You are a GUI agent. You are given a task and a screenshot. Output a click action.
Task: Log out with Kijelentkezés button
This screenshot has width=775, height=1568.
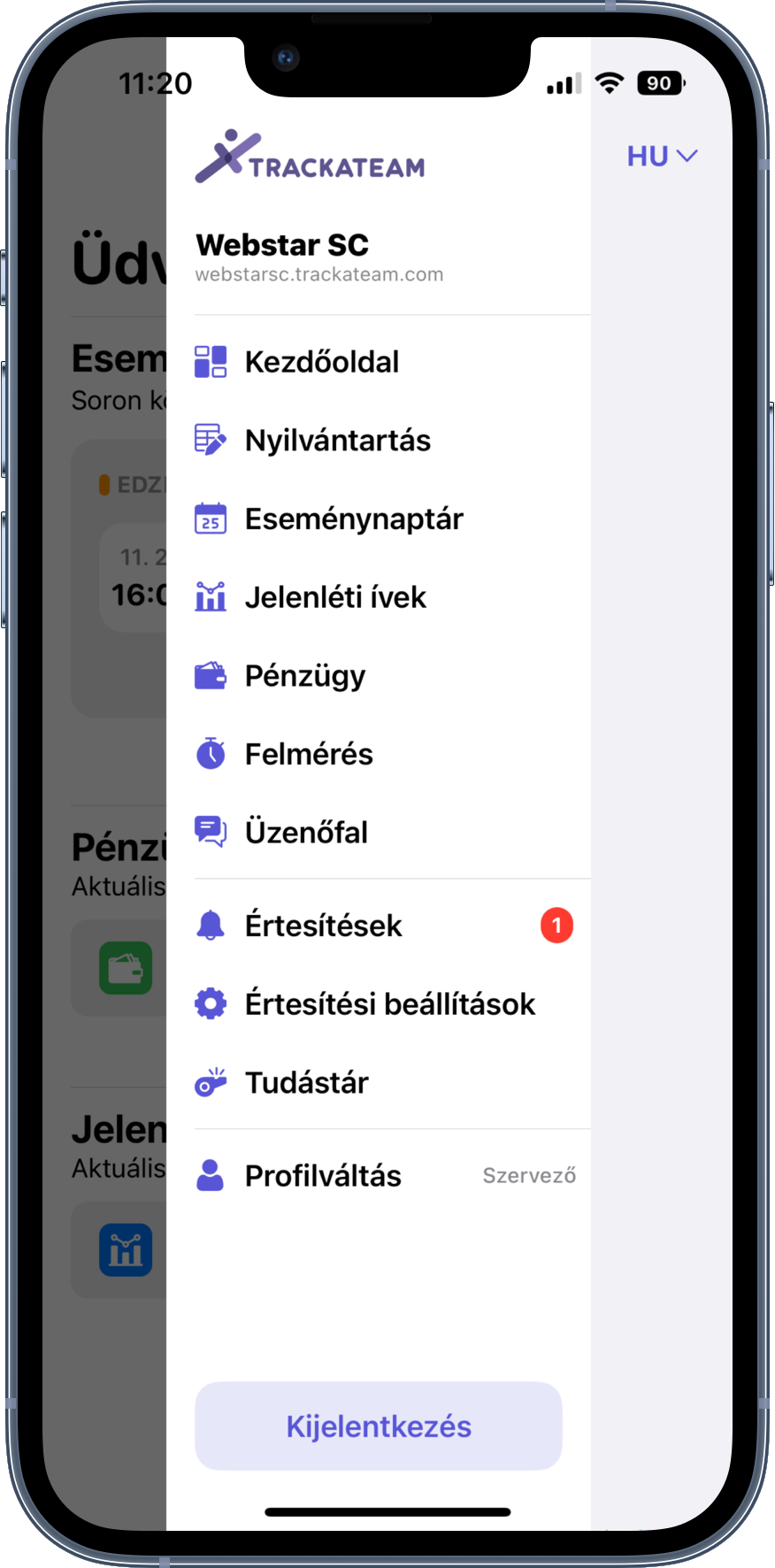(379, 1426)
